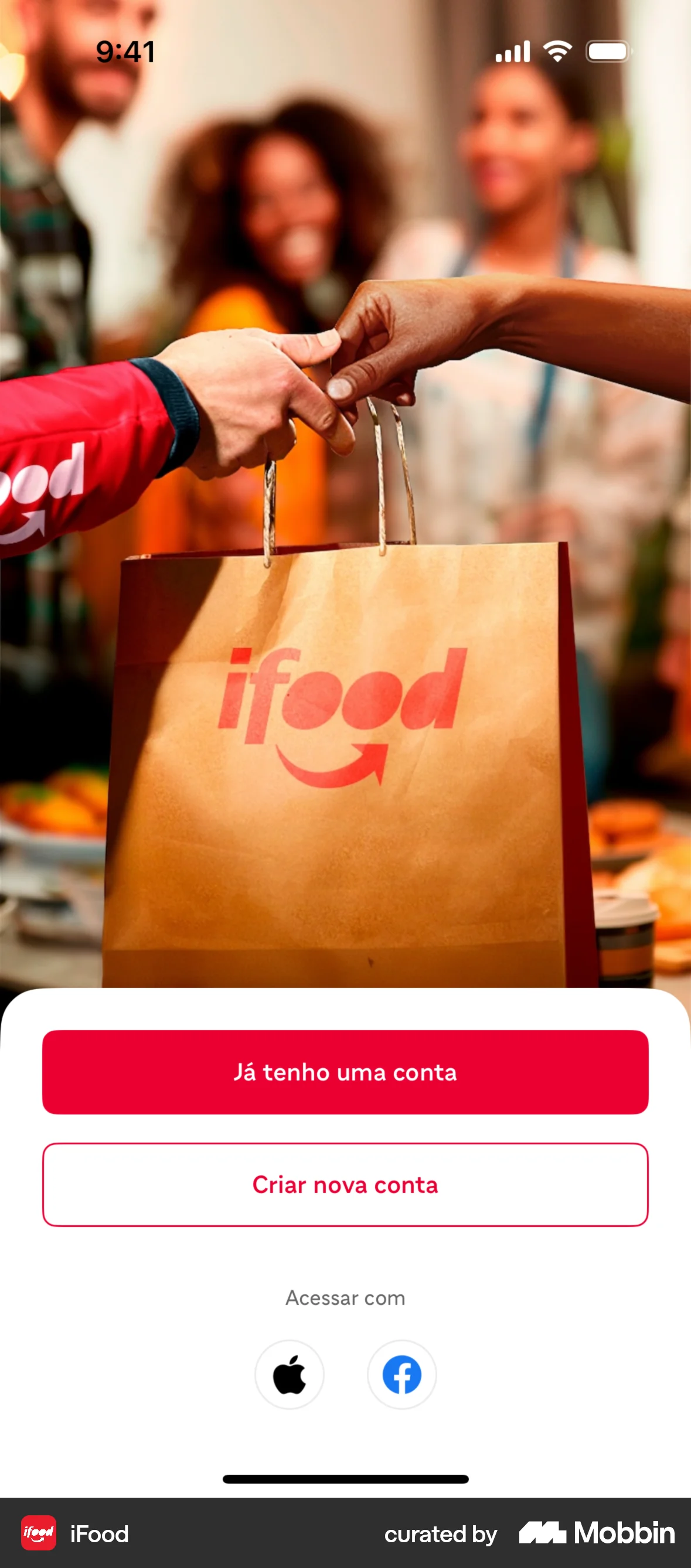
Task: Click the curated by text
Action: (x=440, y=1535)
